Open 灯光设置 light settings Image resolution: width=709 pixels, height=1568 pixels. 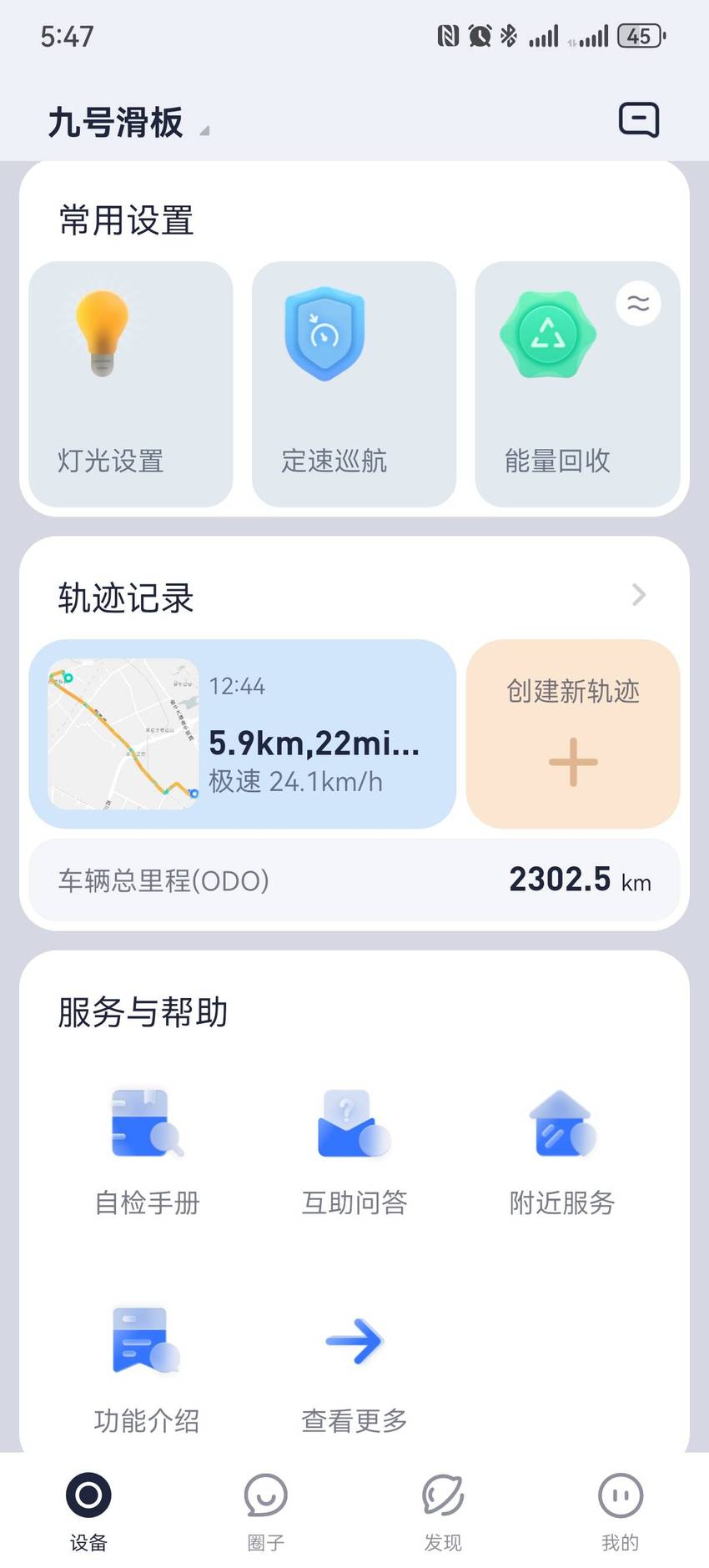click(131, 384)
